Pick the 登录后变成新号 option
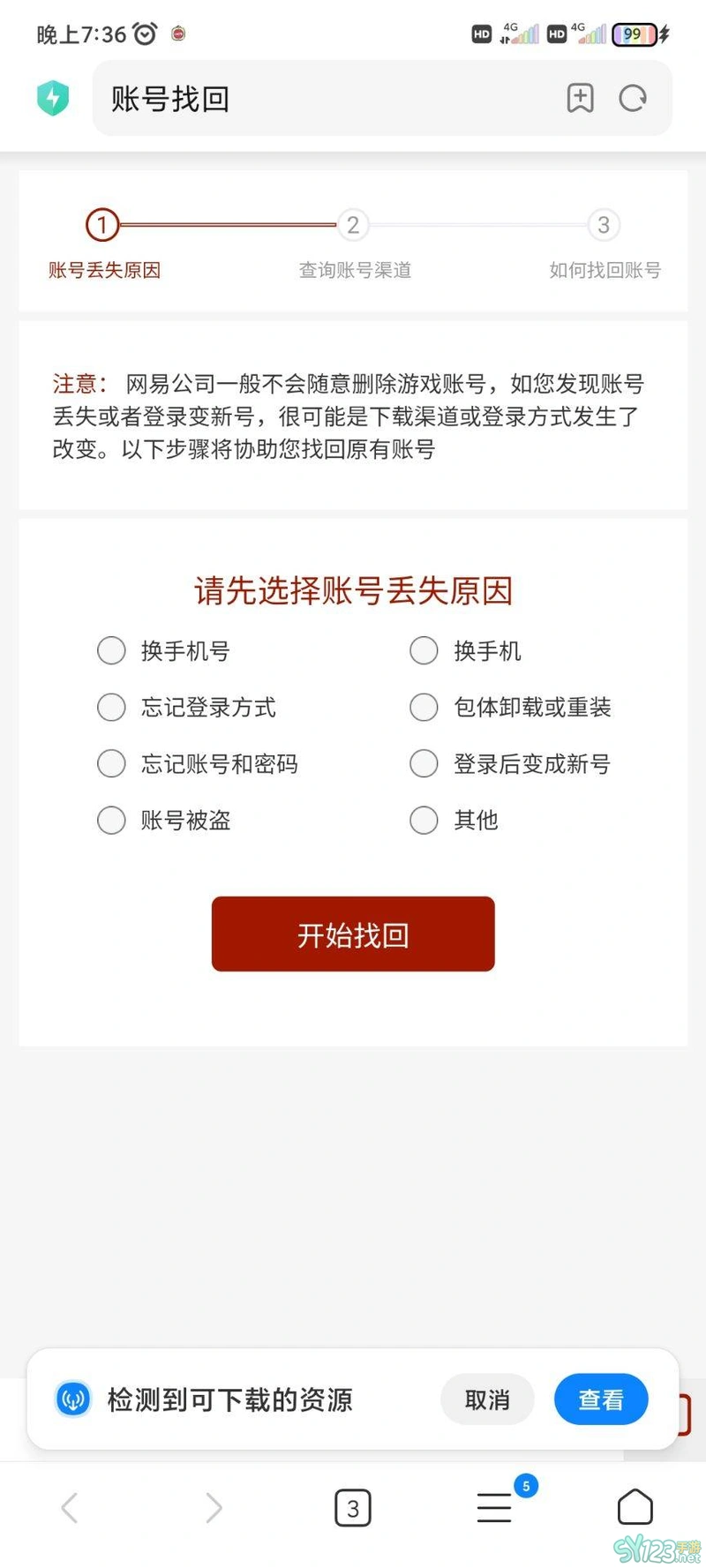 [x=510, y=764]
